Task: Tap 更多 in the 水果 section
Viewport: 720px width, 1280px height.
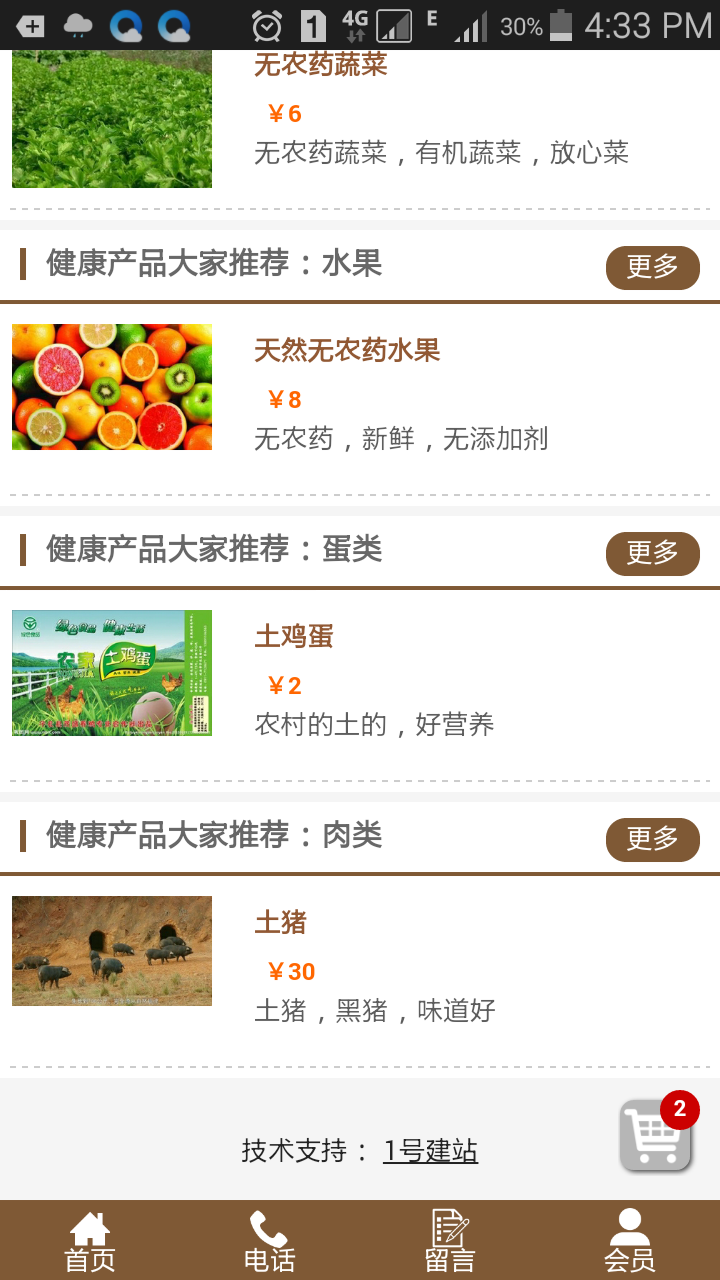Action: pos(652,267)
